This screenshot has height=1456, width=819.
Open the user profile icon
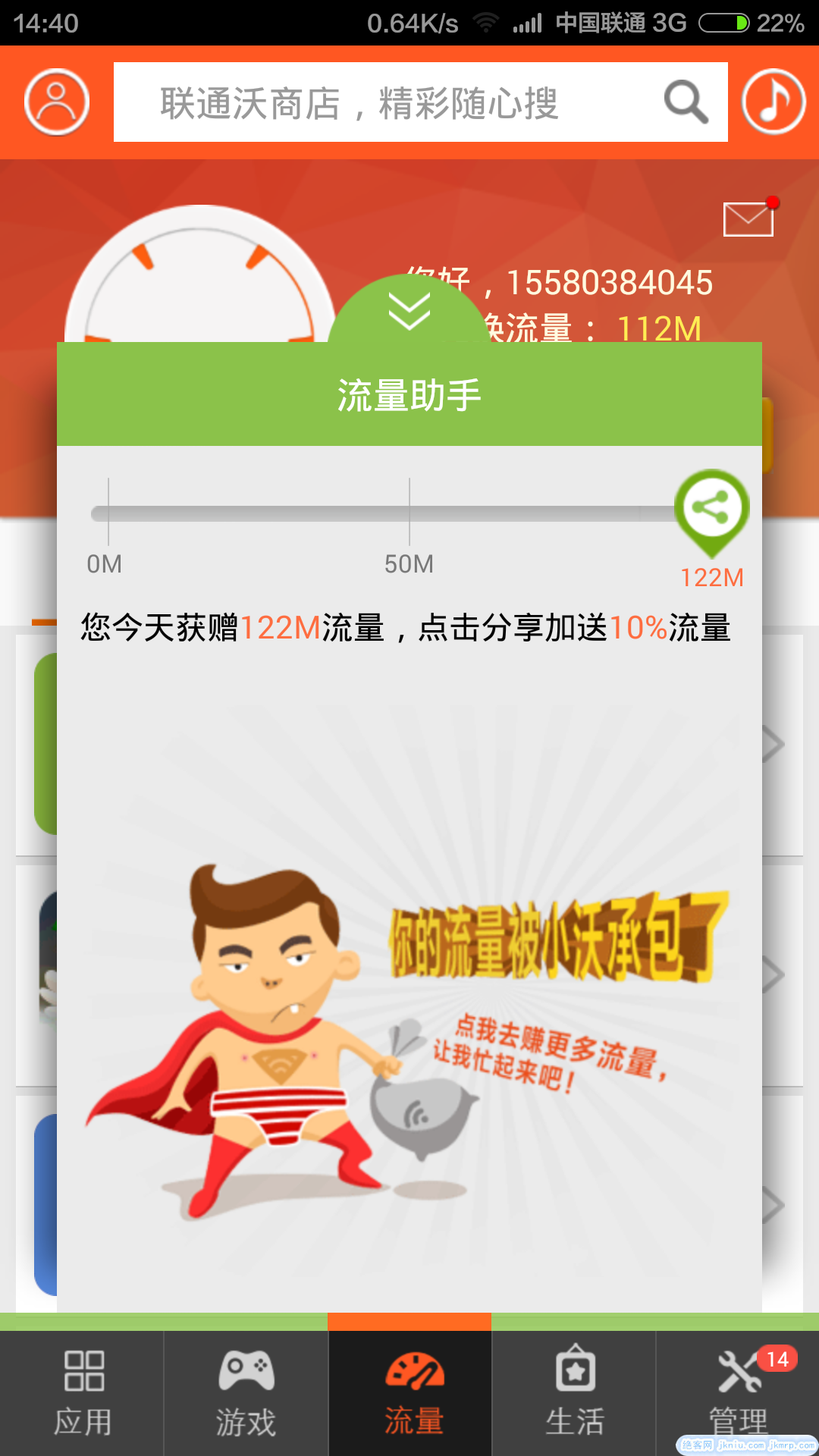57,102
